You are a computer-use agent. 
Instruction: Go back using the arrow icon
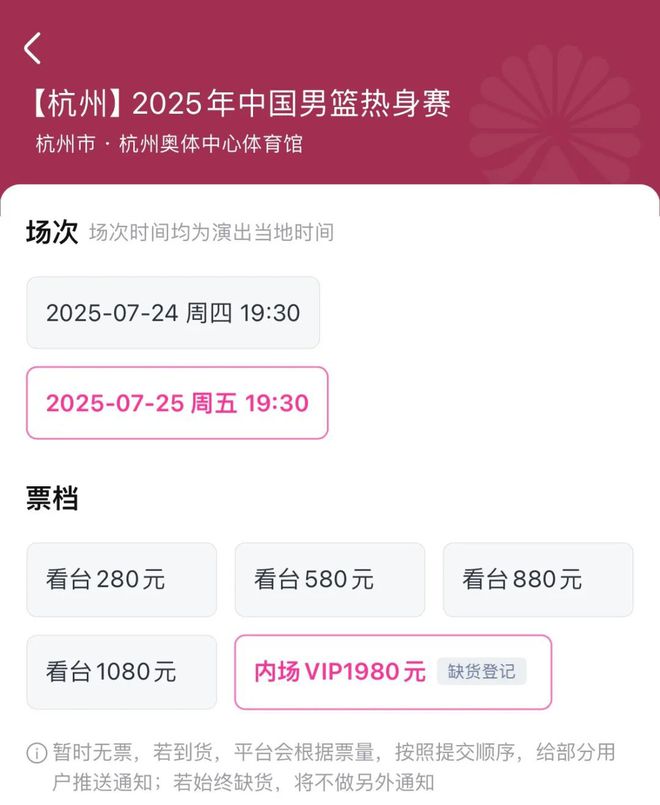[33, 48]
